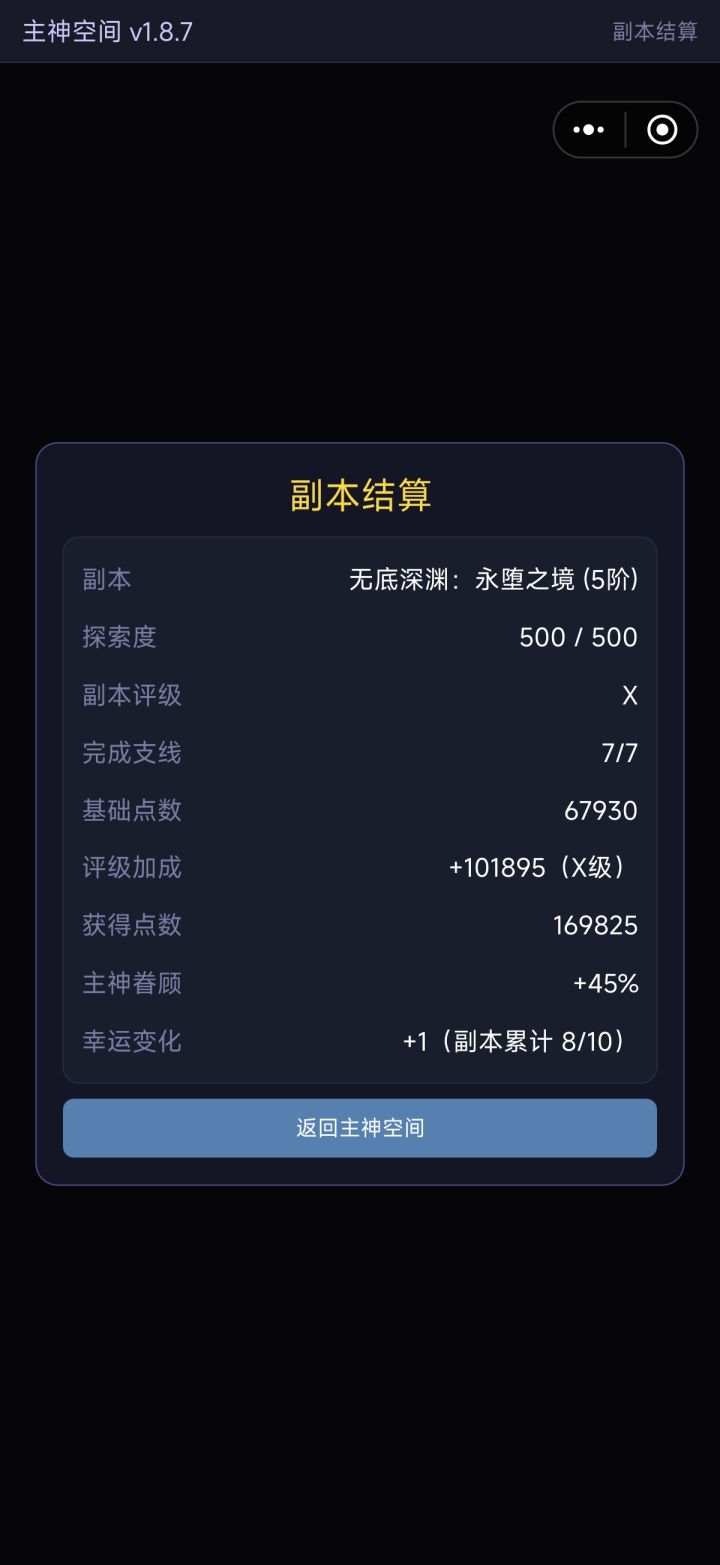Select the three-dots icon in the capsule
The width and height of the screenshot is (720, 1565).
click(x=589, y=129)
